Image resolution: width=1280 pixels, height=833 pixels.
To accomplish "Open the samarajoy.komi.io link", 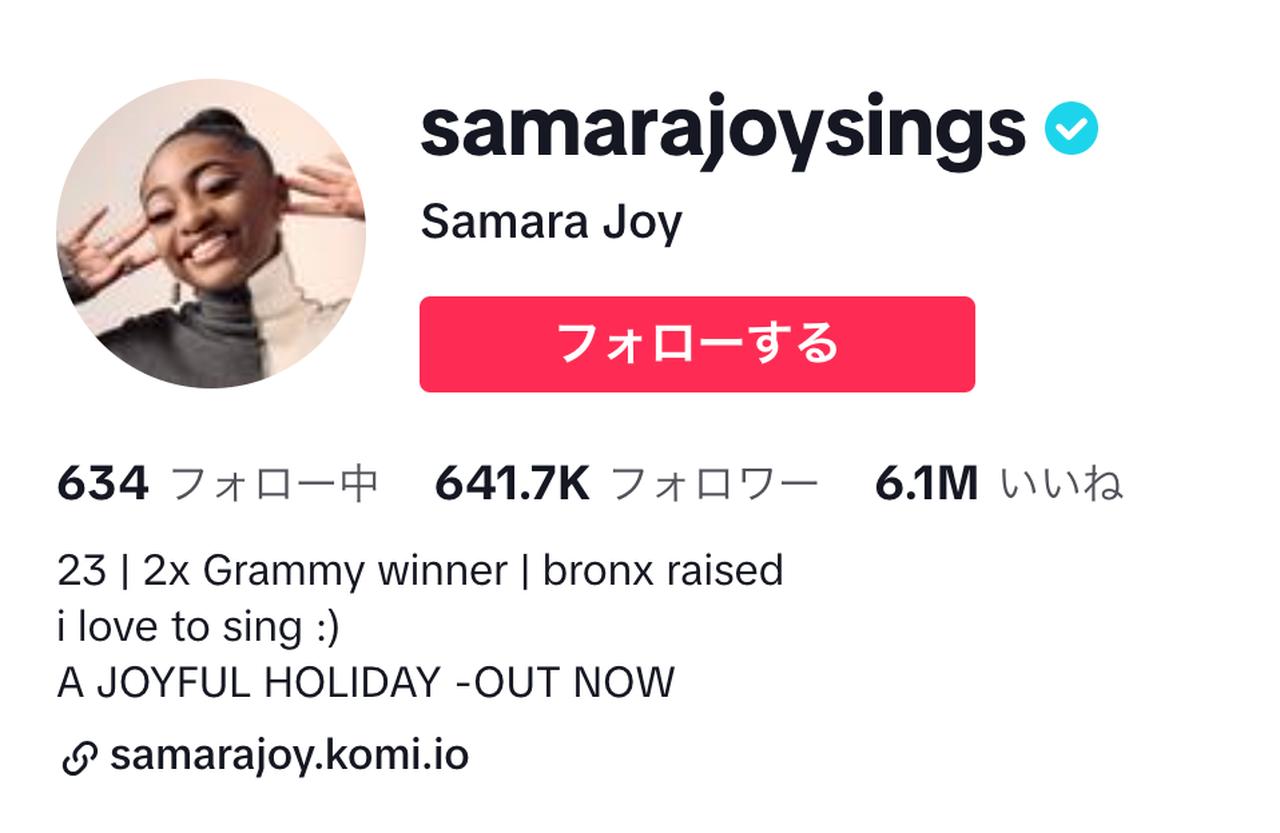I will [288, 756].
